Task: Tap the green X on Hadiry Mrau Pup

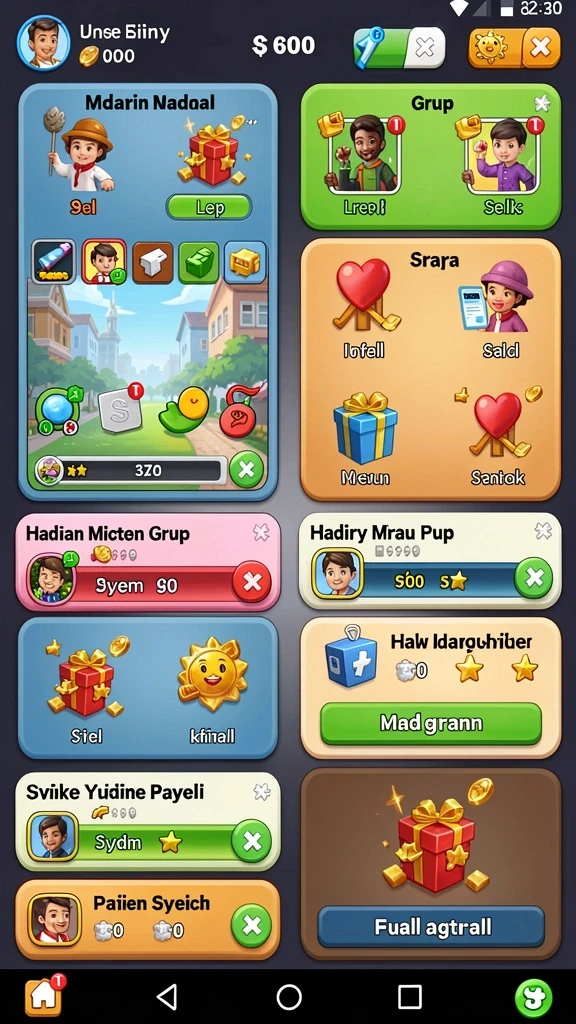Action: (534, 578)
